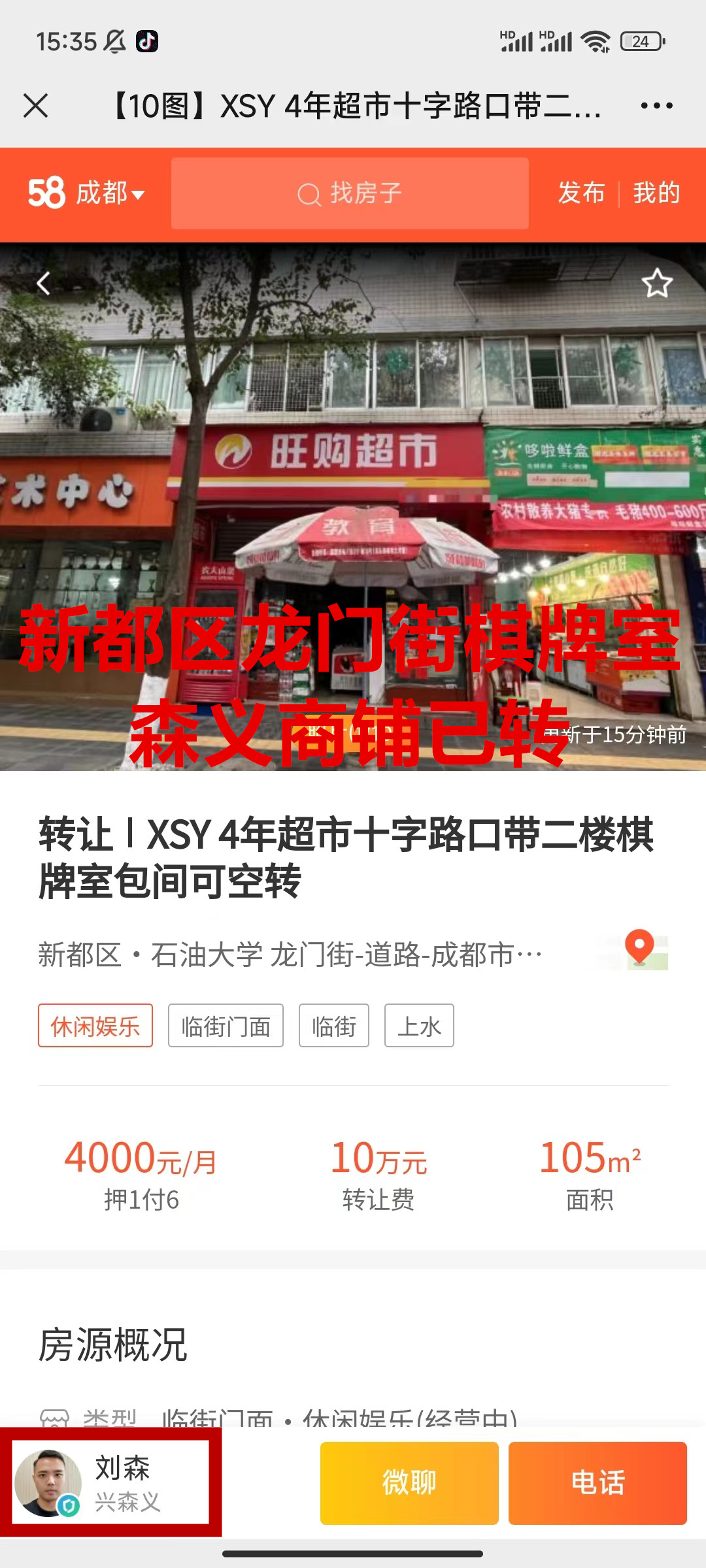Go to 我的 account page
This screenshot has height=1568, width=706.
[x=656, y=193]
